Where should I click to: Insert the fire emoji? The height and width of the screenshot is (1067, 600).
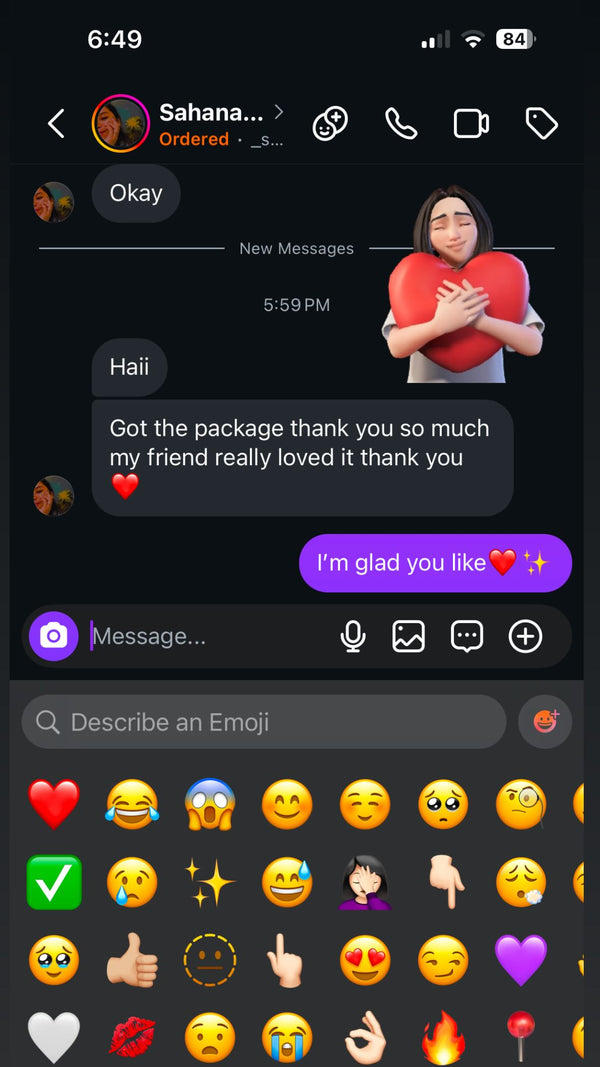tap(443, 1039)
